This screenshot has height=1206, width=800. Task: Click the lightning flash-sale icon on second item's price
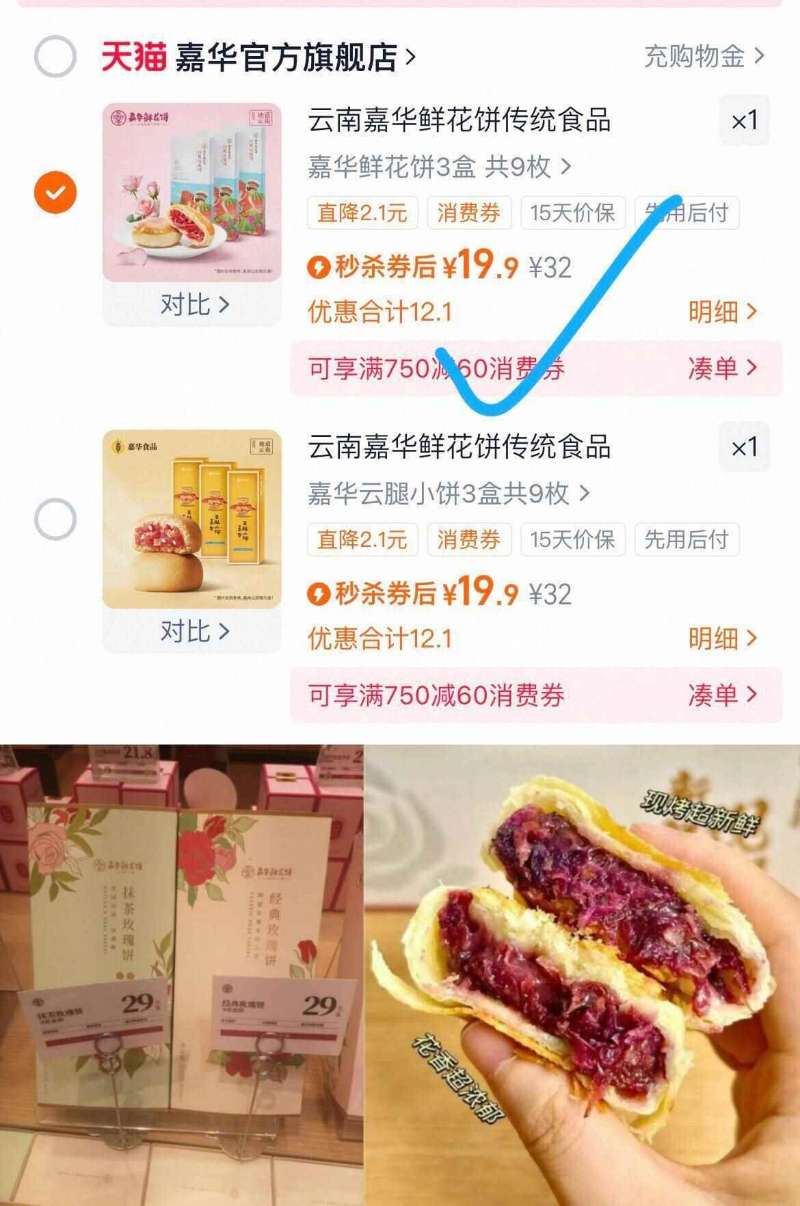pos(322,590)
